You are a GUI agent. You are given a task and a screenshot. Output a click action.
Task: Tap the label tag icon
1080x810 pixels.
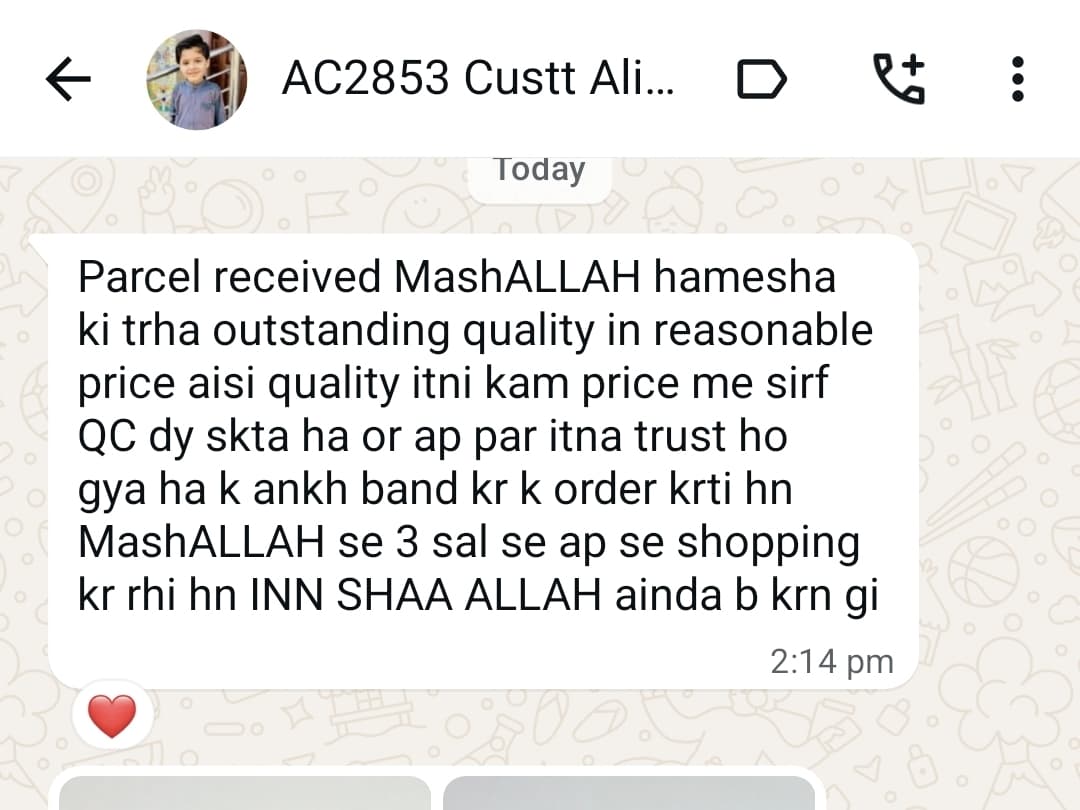(762, 79)
